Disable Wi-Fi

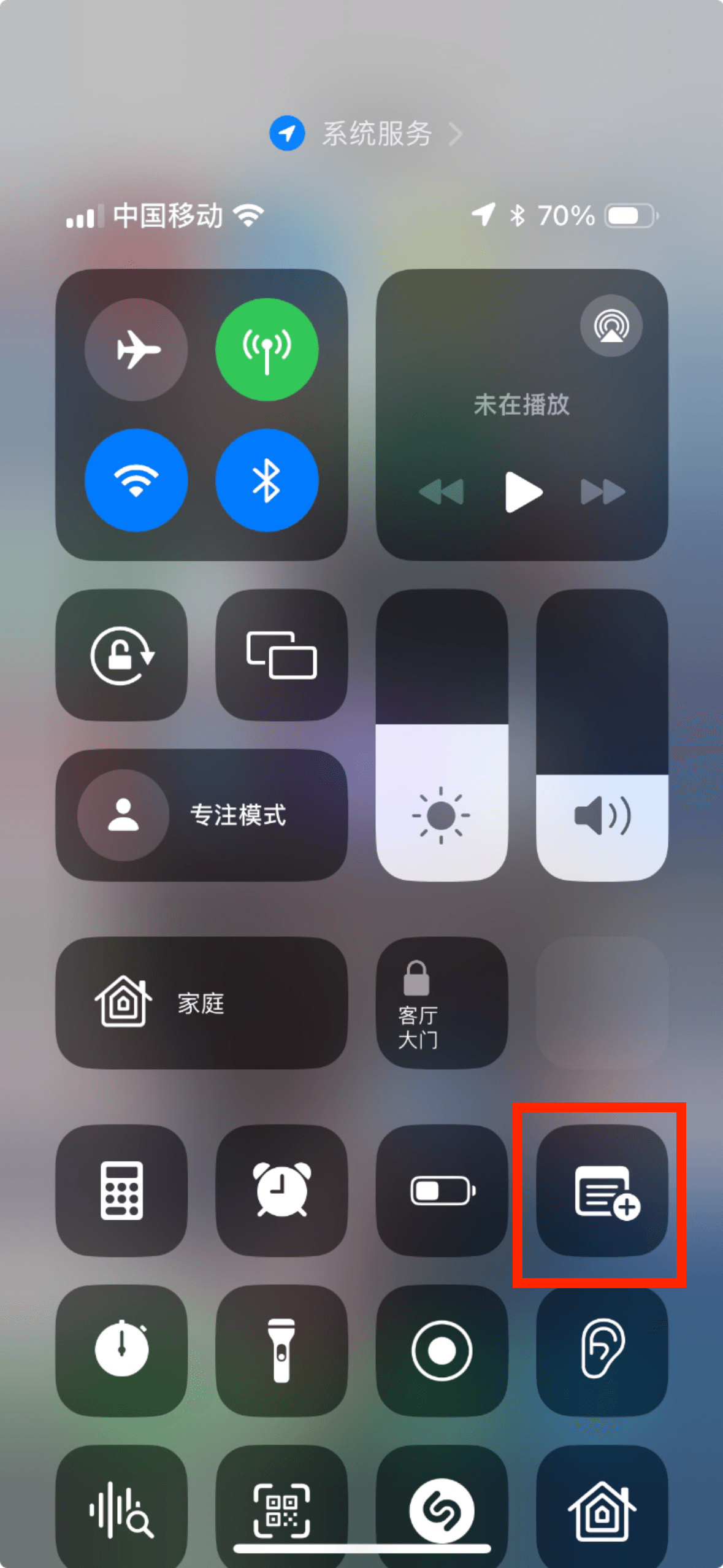[x=136, y=480]
